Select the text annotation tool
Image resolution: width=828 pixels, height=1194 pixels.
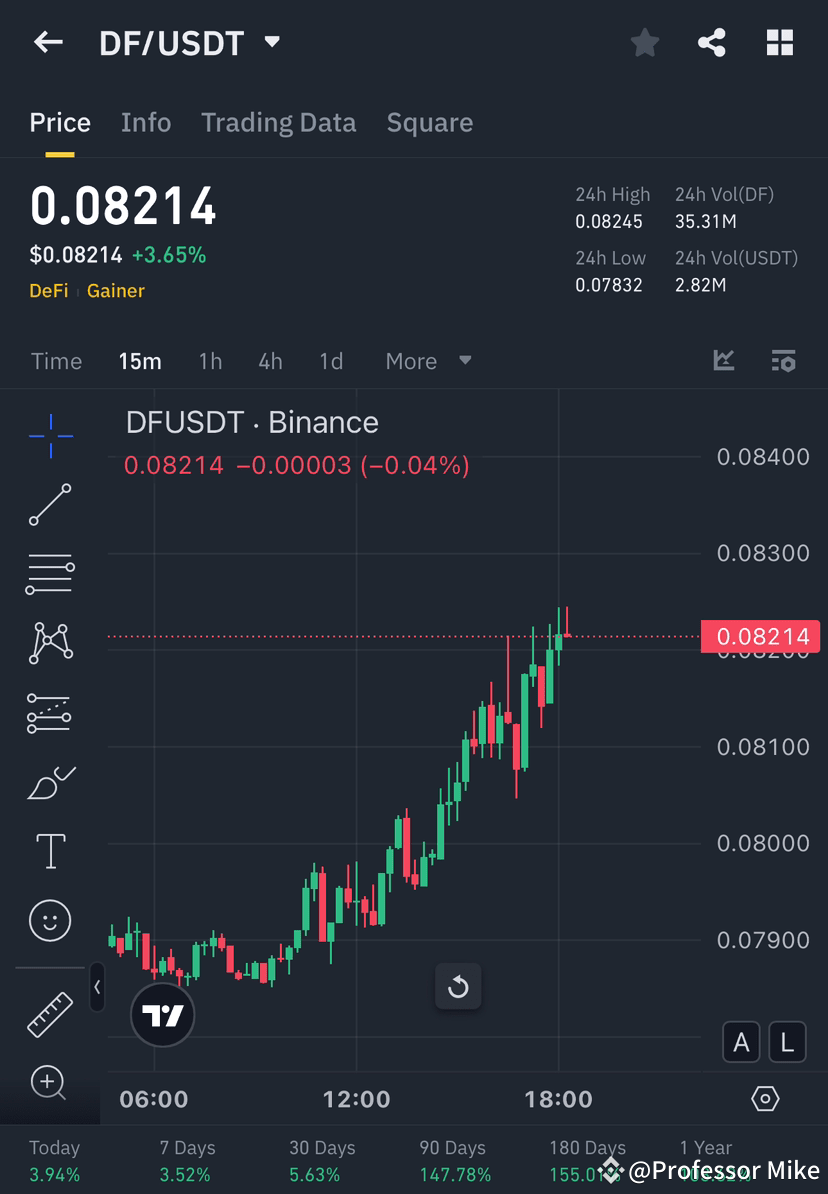(x=50, y=850)
